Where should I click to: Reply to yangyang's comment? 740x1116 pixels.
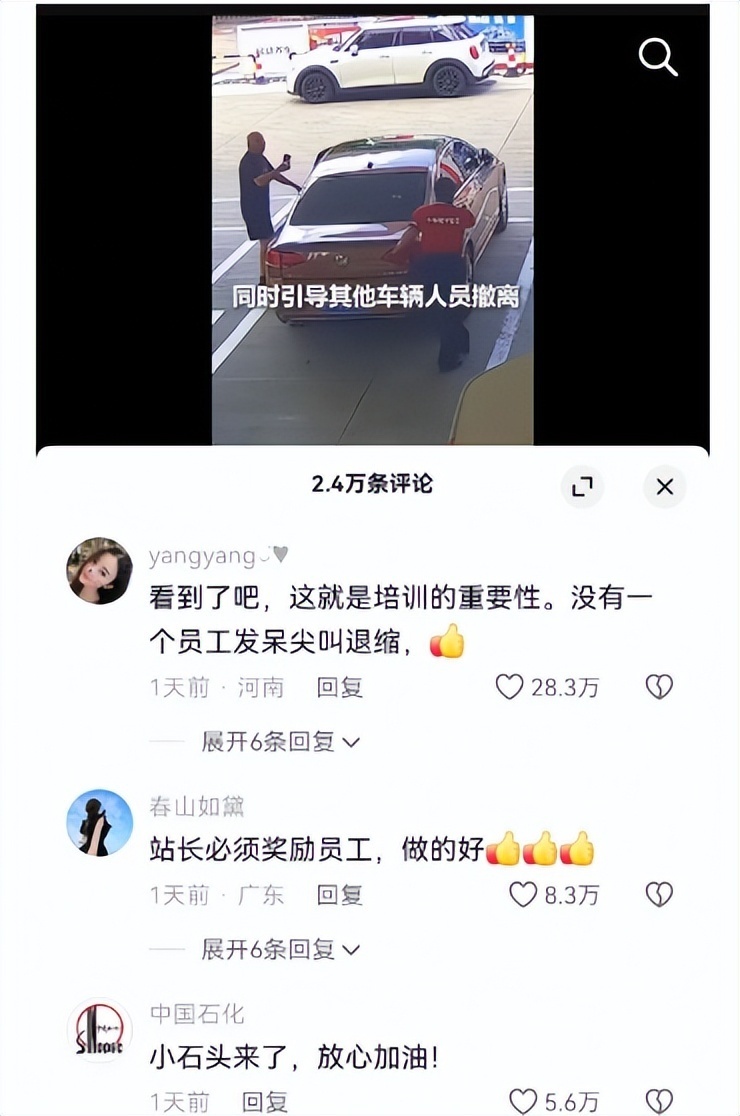click(x=340, y=687)
